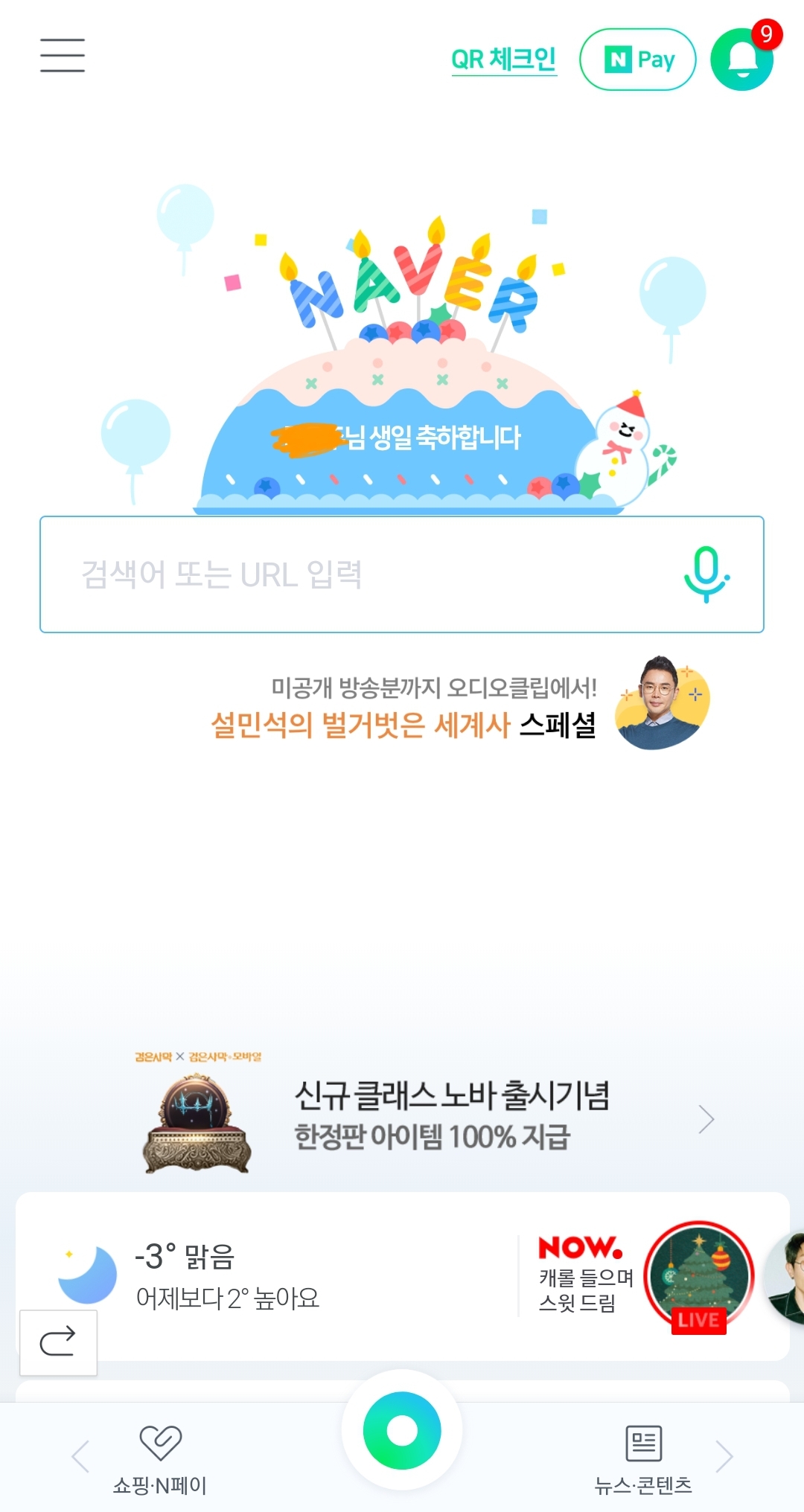This screenshot has width=804, height=1512.
Task: Open QR 체크인 link
Action: [x=504, y=60]
